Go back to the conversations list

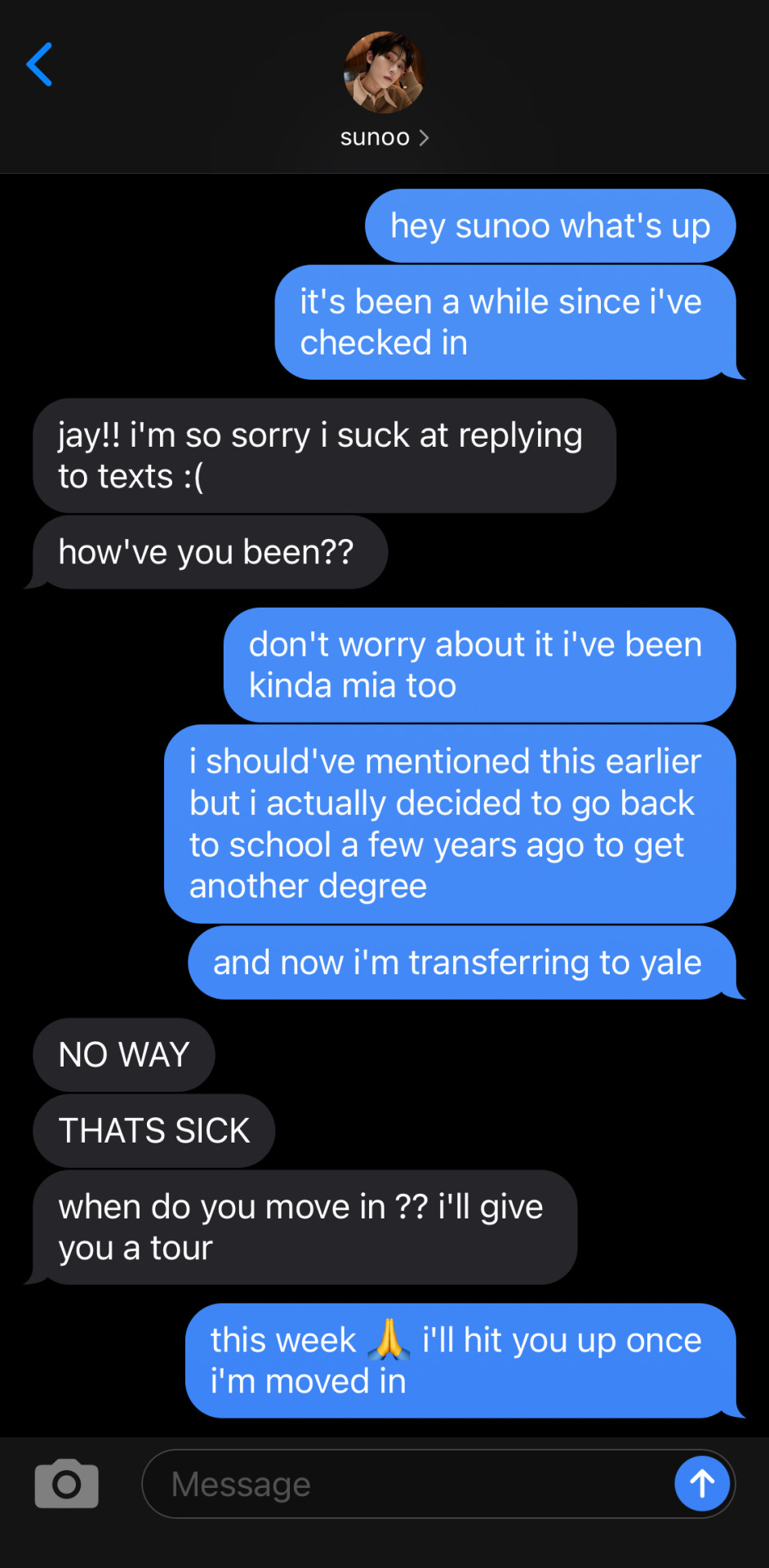click(x=39, y=65)
